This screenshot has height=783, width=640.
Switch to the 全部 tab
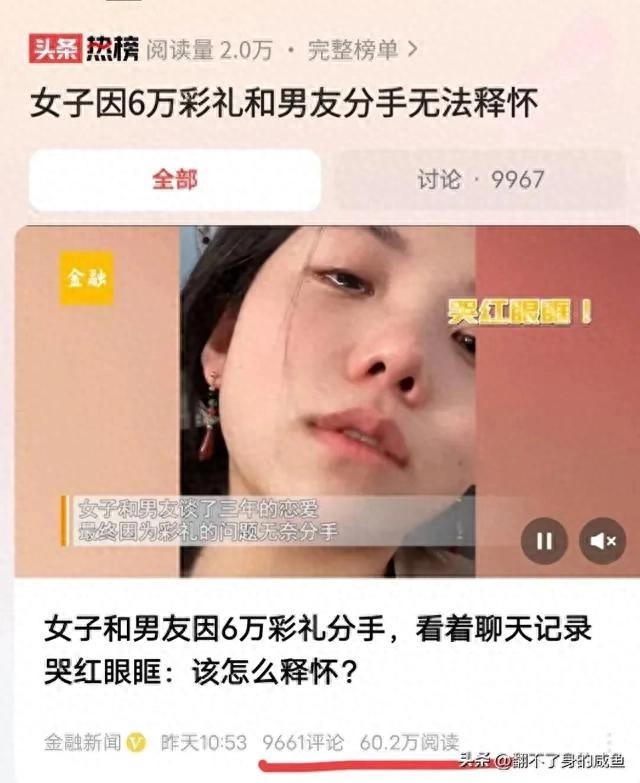175,180
